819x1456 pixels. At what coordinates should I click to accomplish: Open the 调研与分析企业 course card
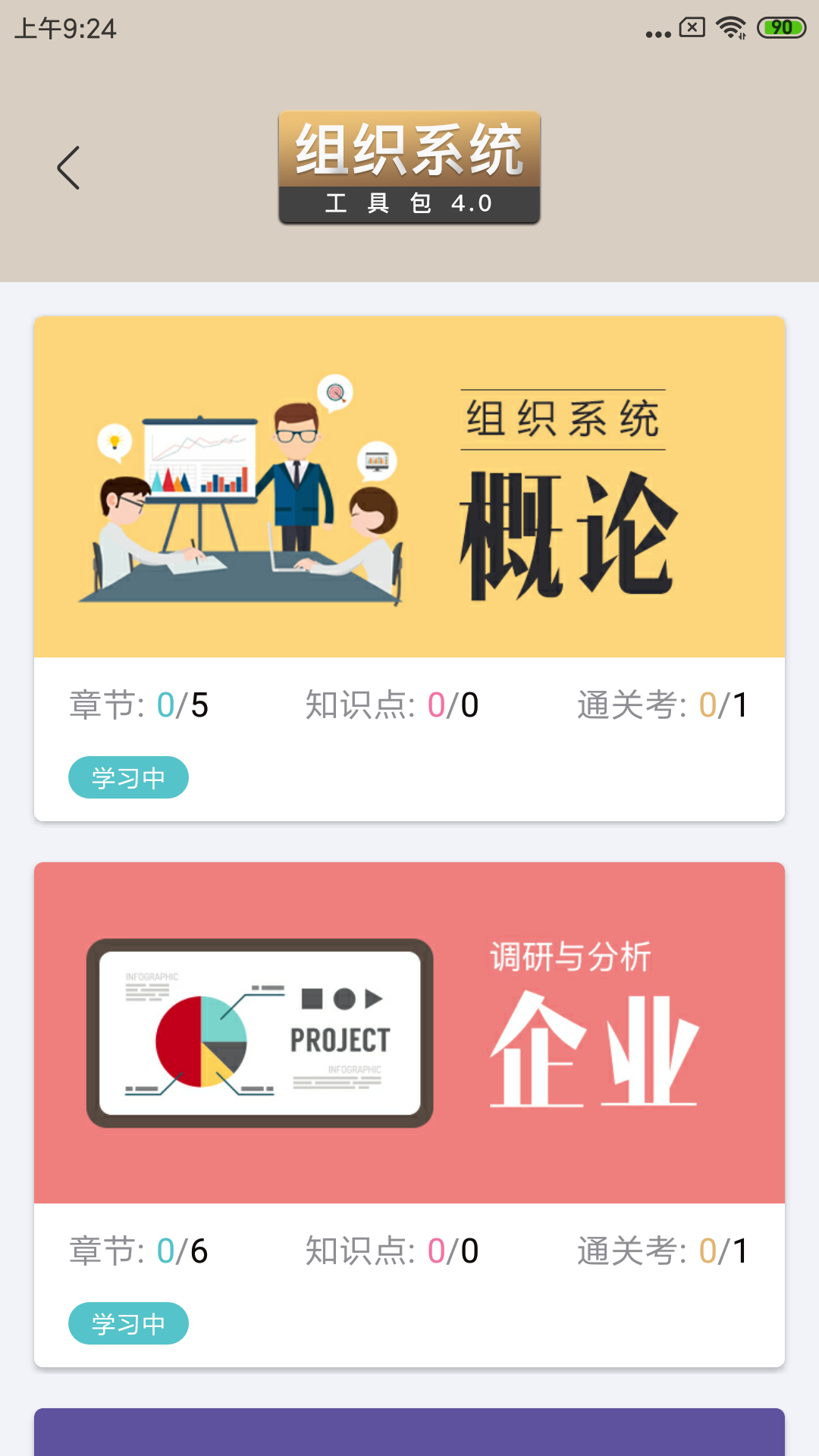pyautogui.click(x=409, y=1033)
